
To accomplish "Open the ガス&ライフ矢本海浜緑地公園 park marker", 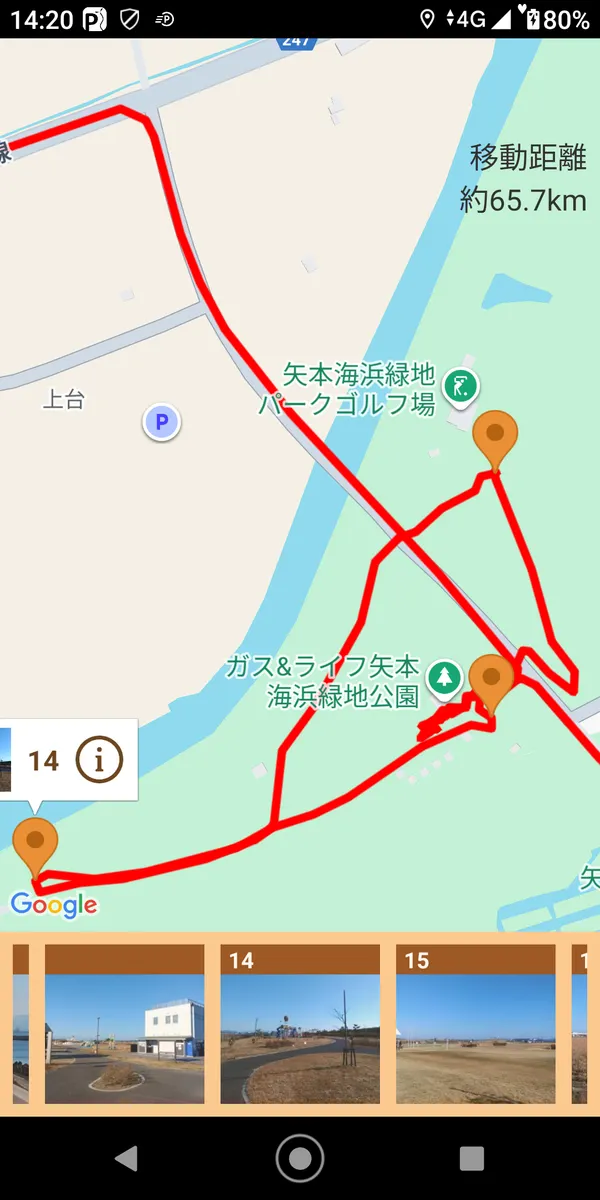I will point(444,678).
